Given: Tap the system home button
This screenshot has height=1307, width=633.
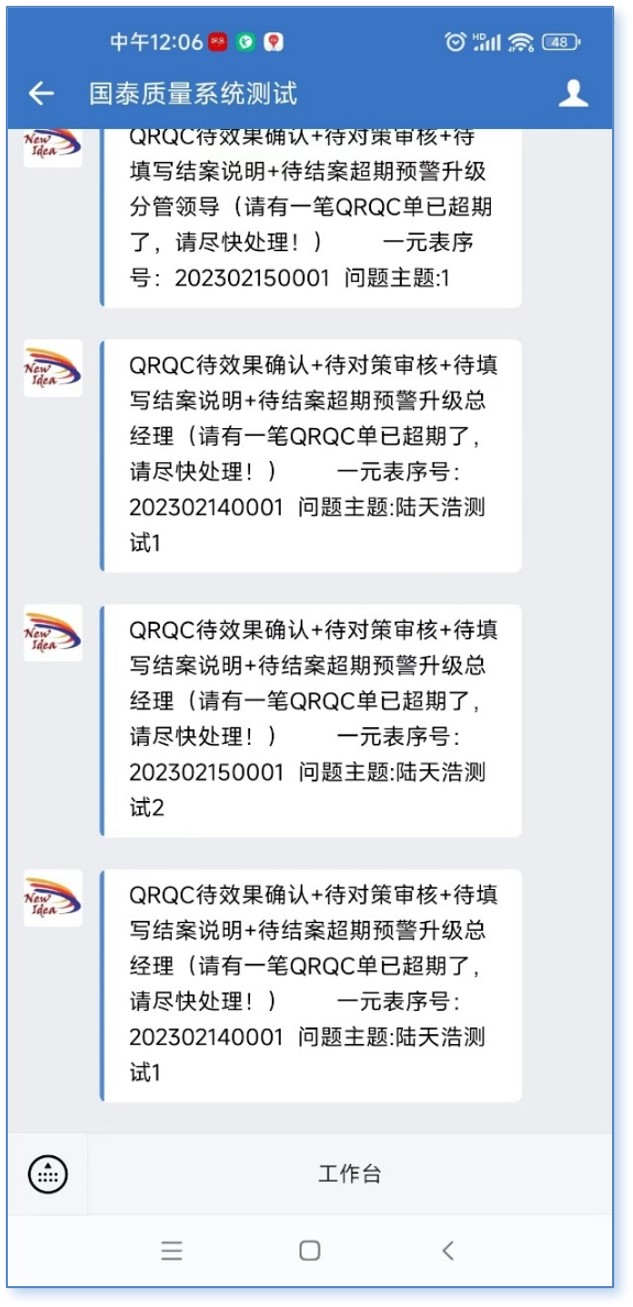Looking at the screenshot, I should click(310, 1250).
